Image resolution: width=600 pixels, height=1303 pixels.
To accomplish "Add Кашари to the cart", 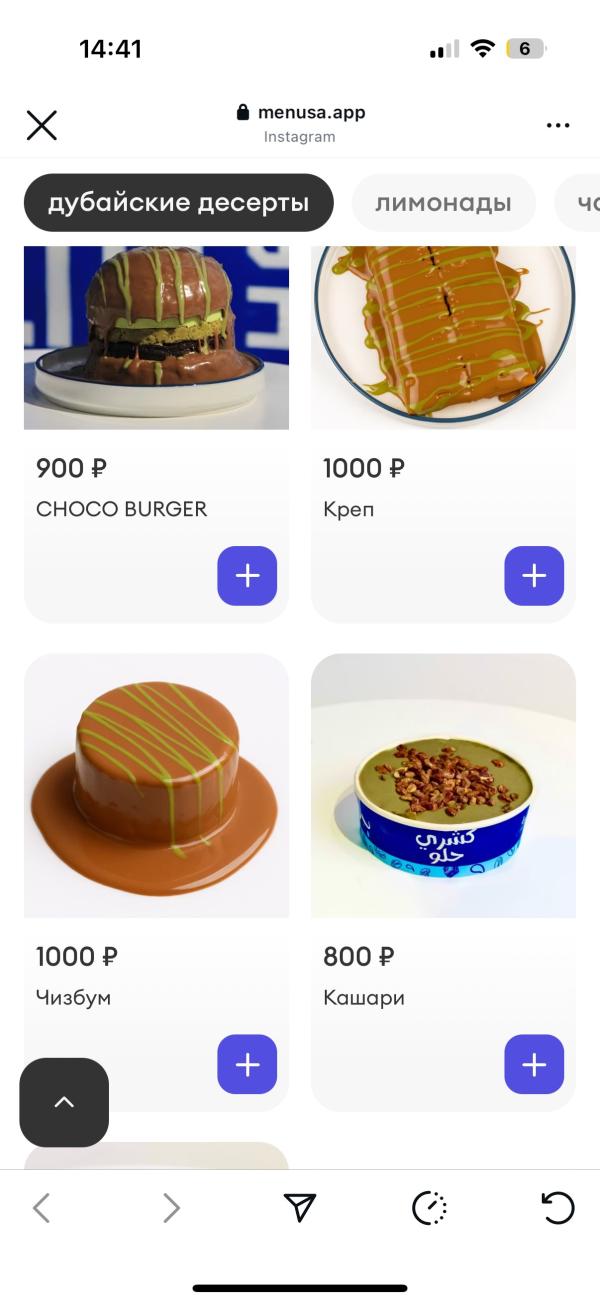I will 534,1064.
